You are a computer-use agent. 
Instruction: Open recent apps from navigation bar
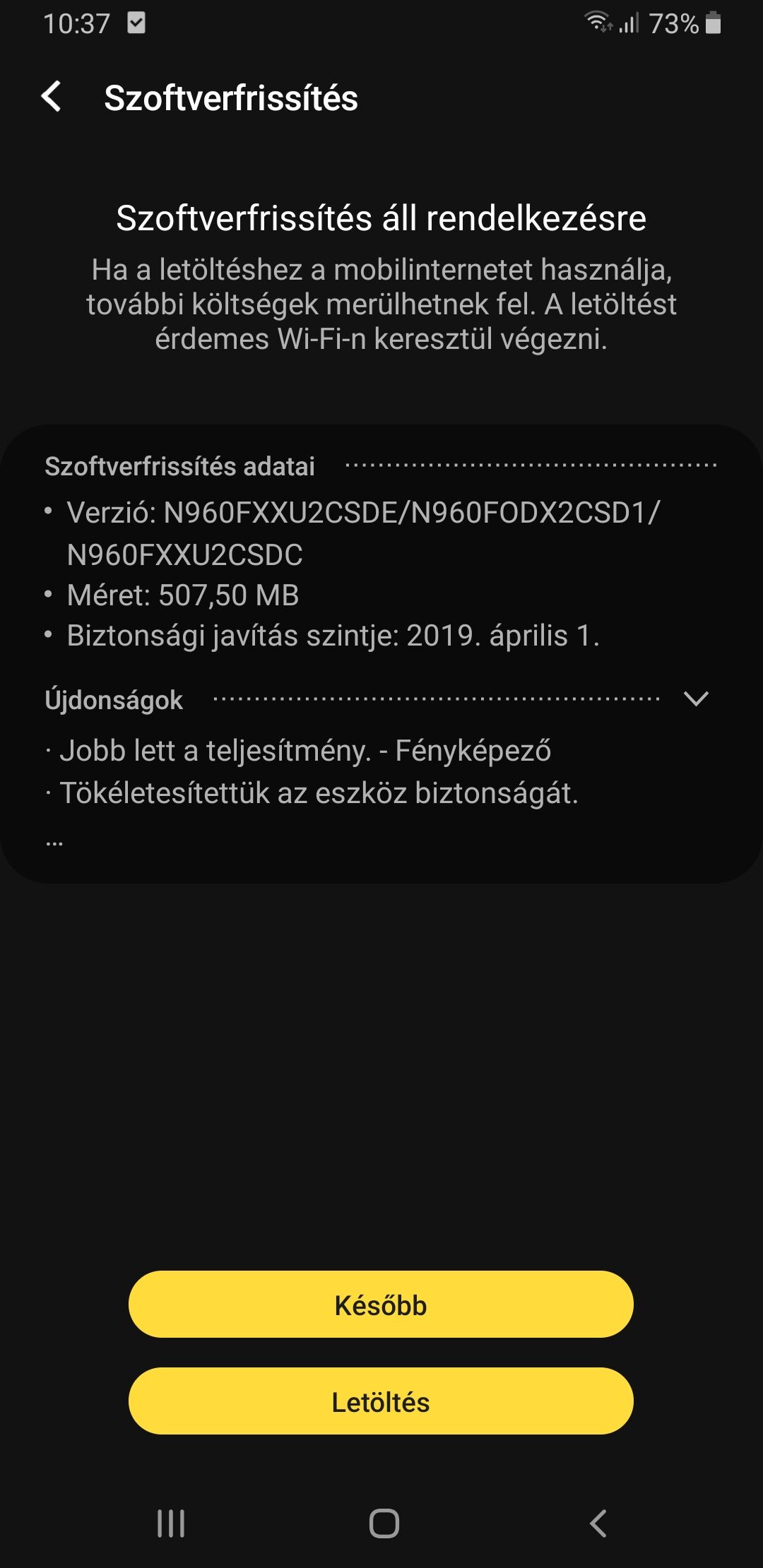(x=171, y=1523)
